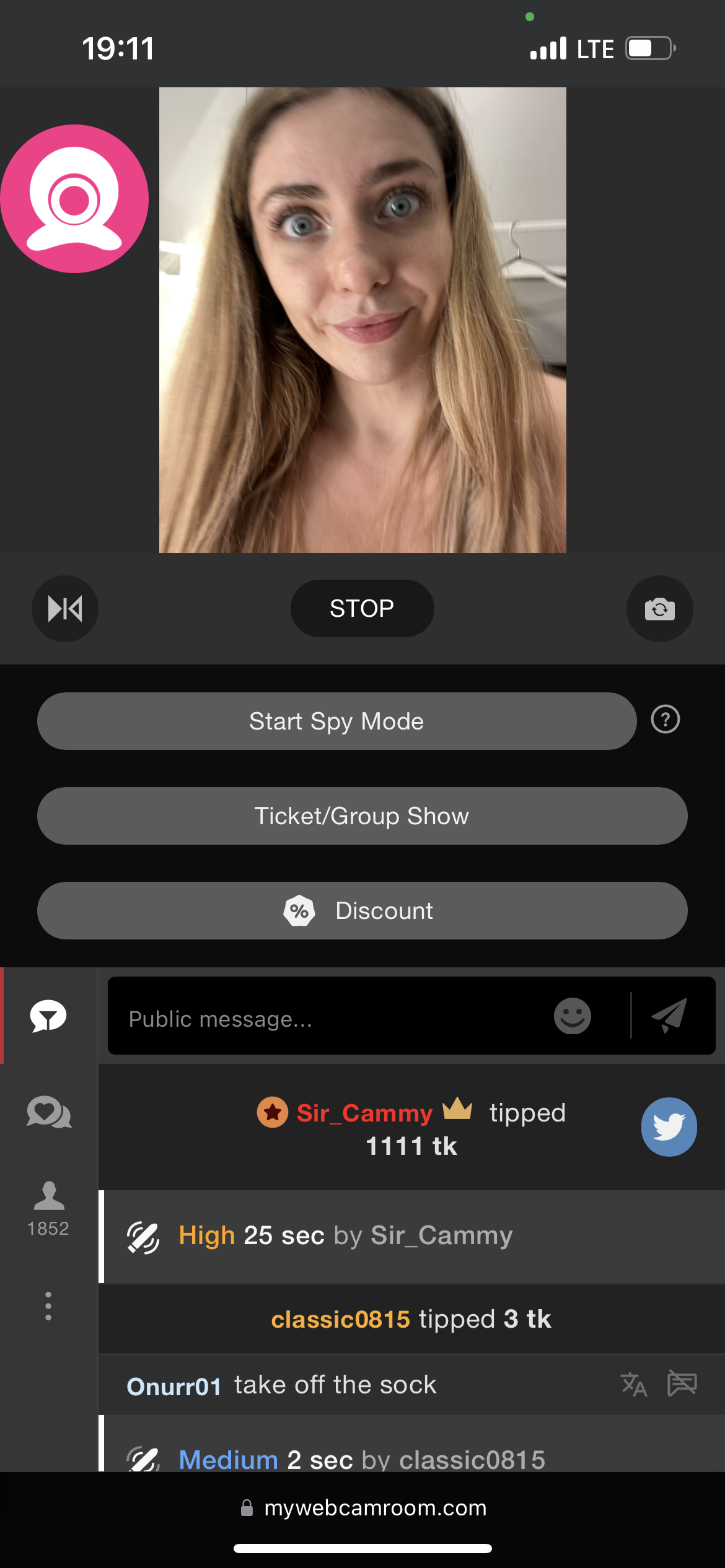Image resolution: width=725 pixels, height=1568 pixels.
Task: Open the viewers list with 1852 users
Action: pos(48,1208)
